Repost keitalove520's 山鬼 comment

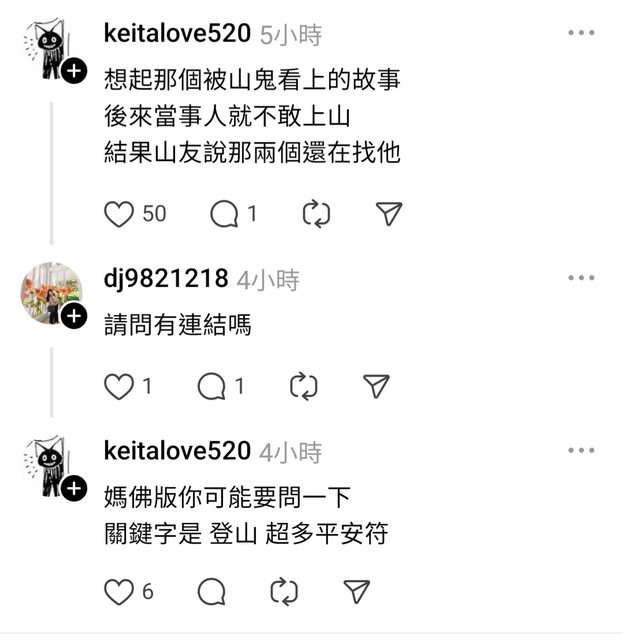tap(317, 213)
